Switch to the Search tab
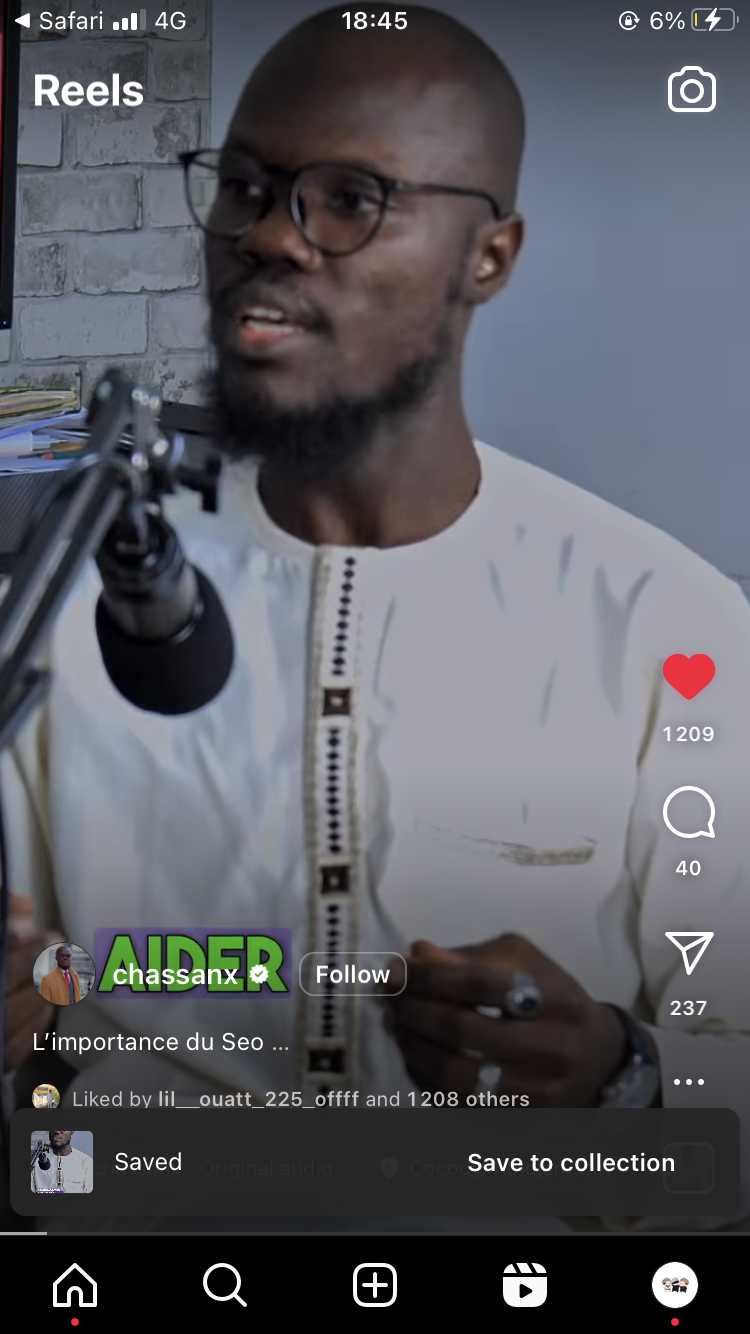750x1334 pixels. point(225,1285)
